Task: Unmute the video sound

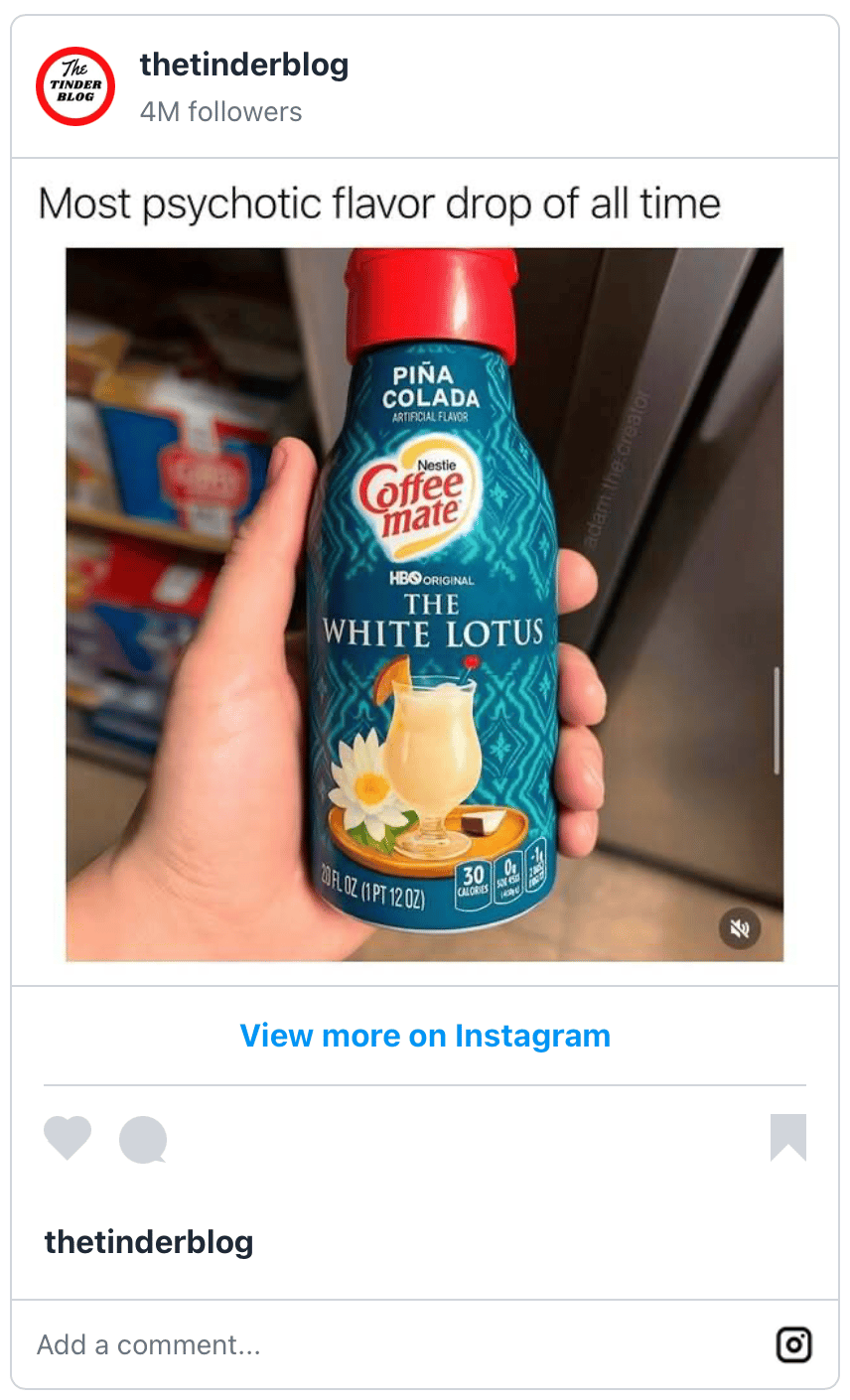Action: [740, 928]
